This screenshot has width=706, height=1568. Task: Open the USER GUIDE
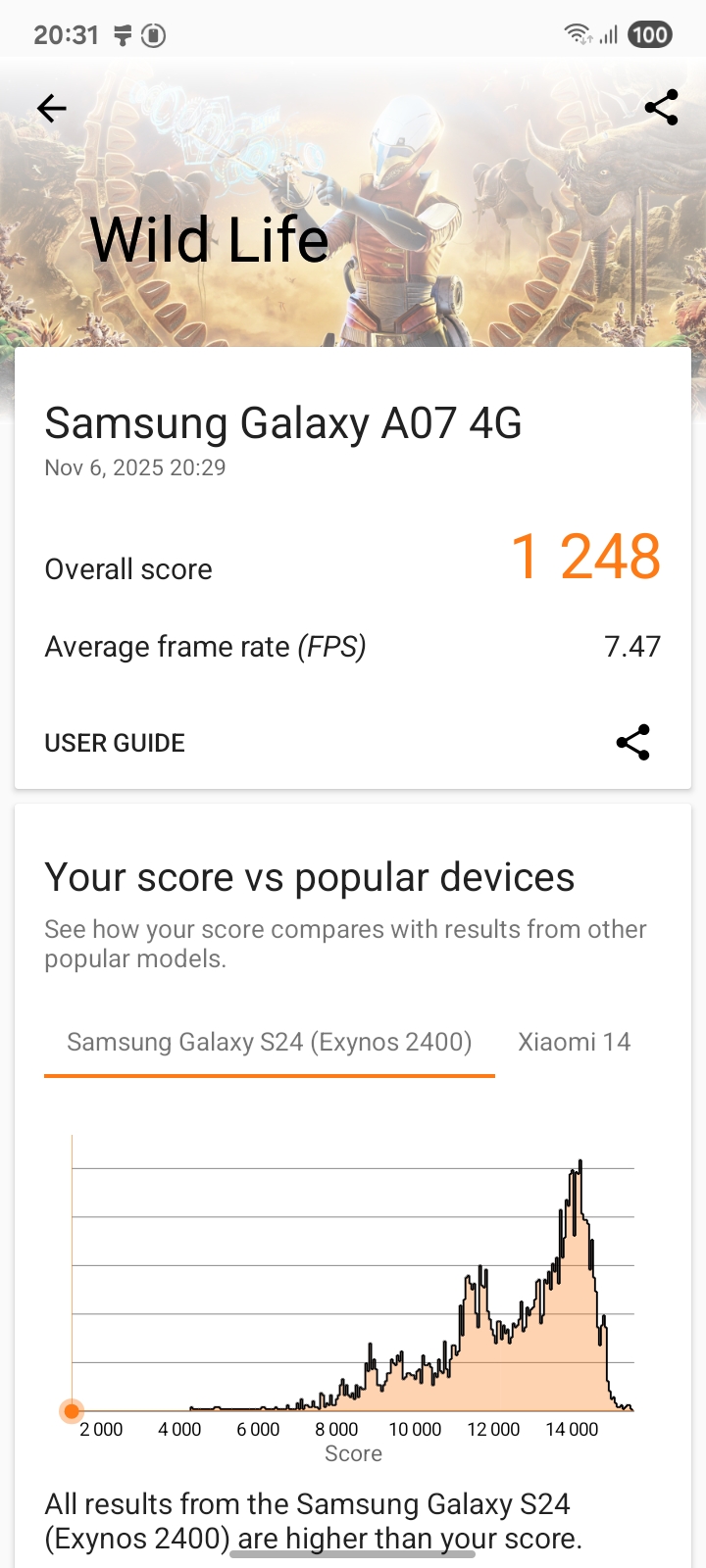(x=115, y=743)
